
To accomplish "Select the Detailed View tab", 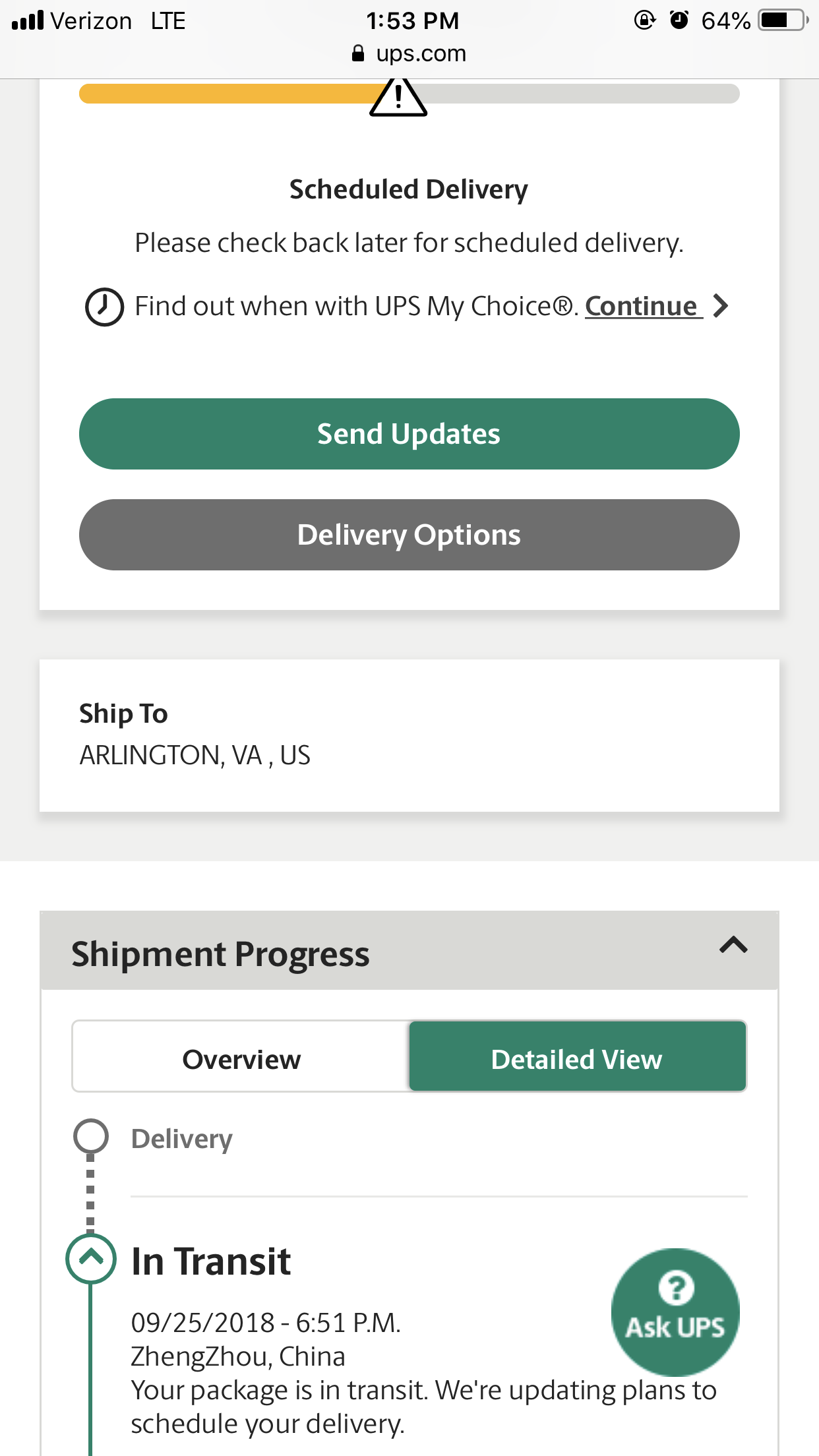I will [577, 1059].
